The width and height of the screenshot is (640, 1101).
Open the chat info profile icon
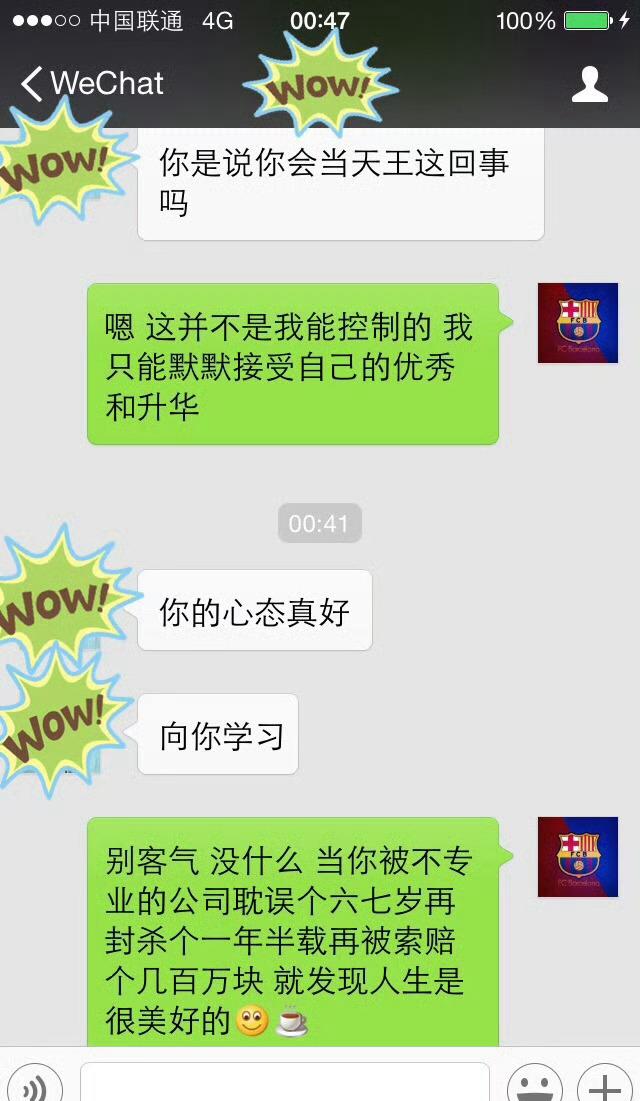(x=589, y=85)
